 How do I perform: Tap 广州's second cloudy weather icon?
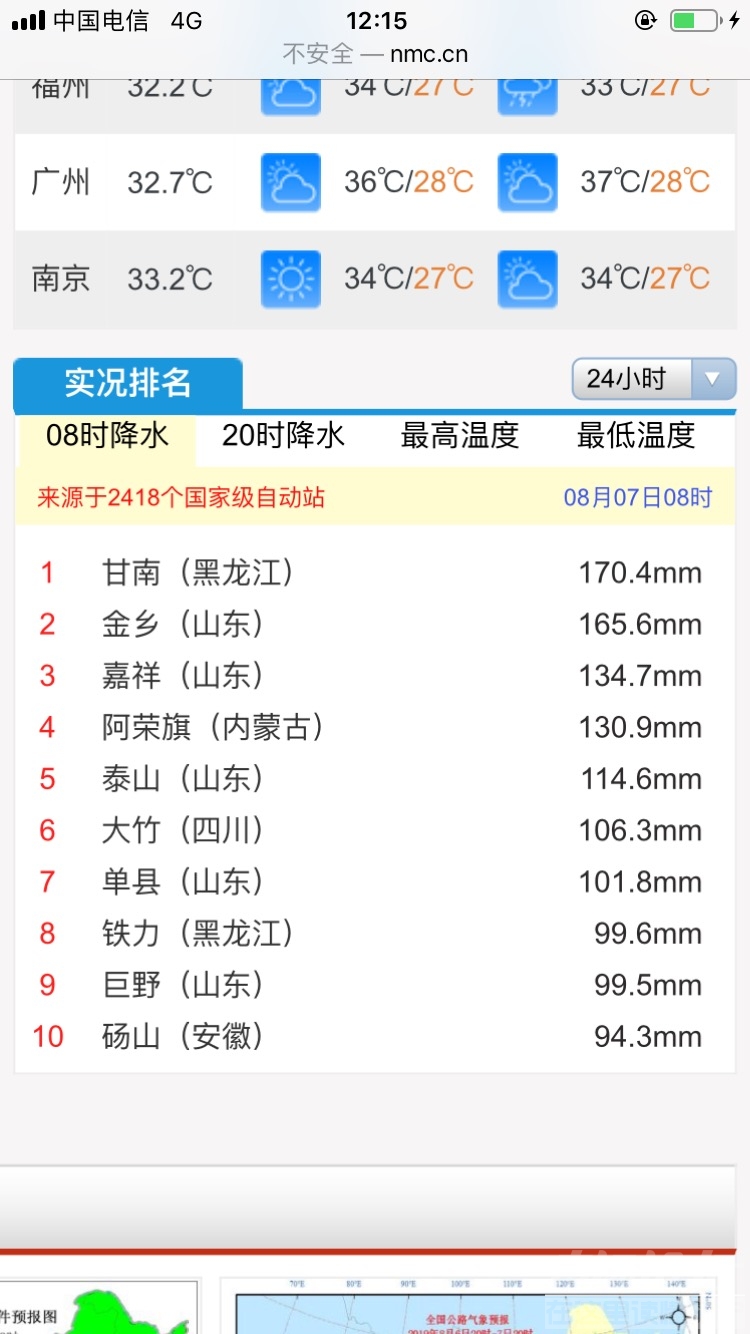click(x=527, y=182)
